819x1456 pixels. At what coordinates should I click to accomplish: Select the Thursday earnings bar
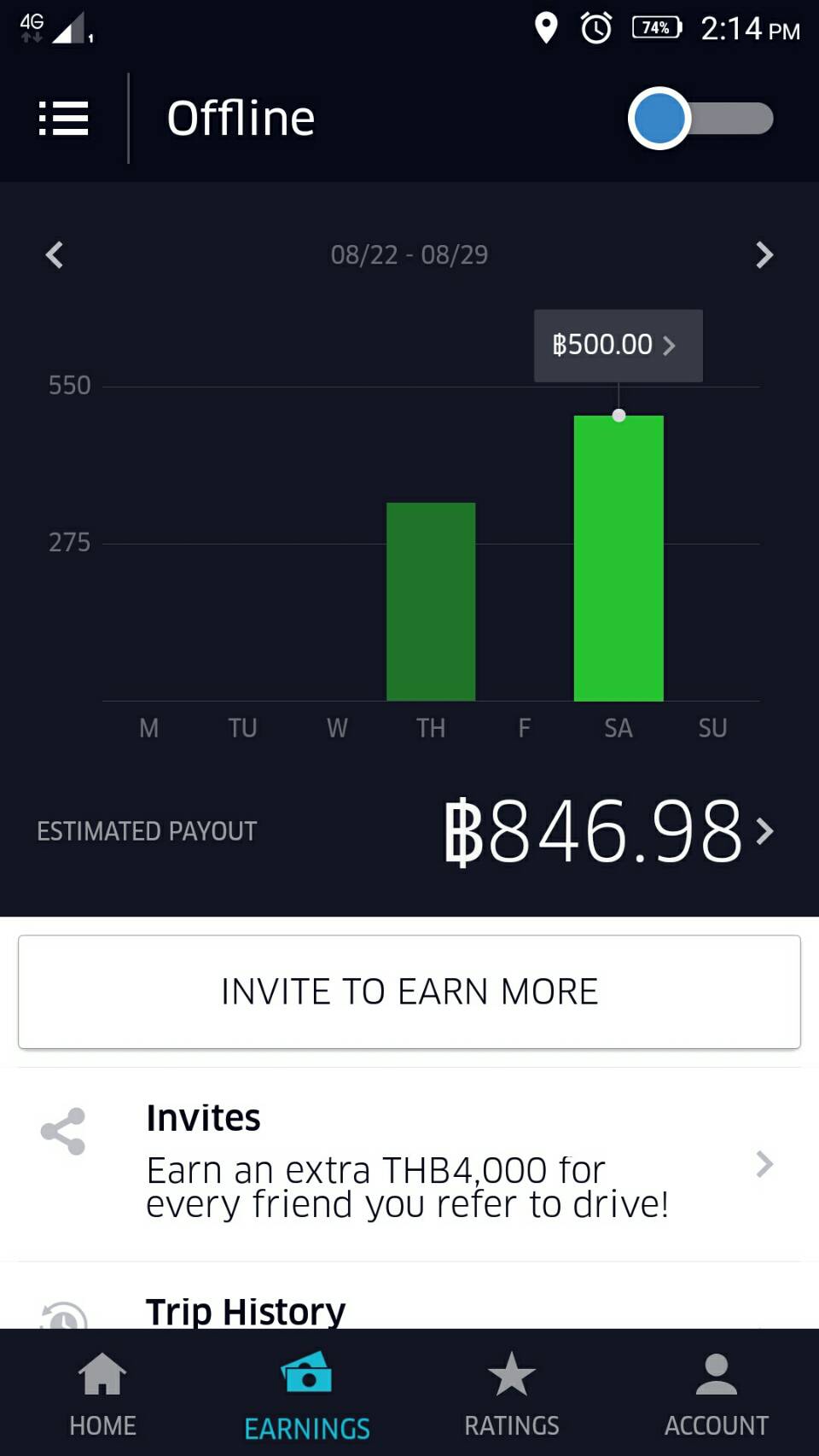[431, 602]
